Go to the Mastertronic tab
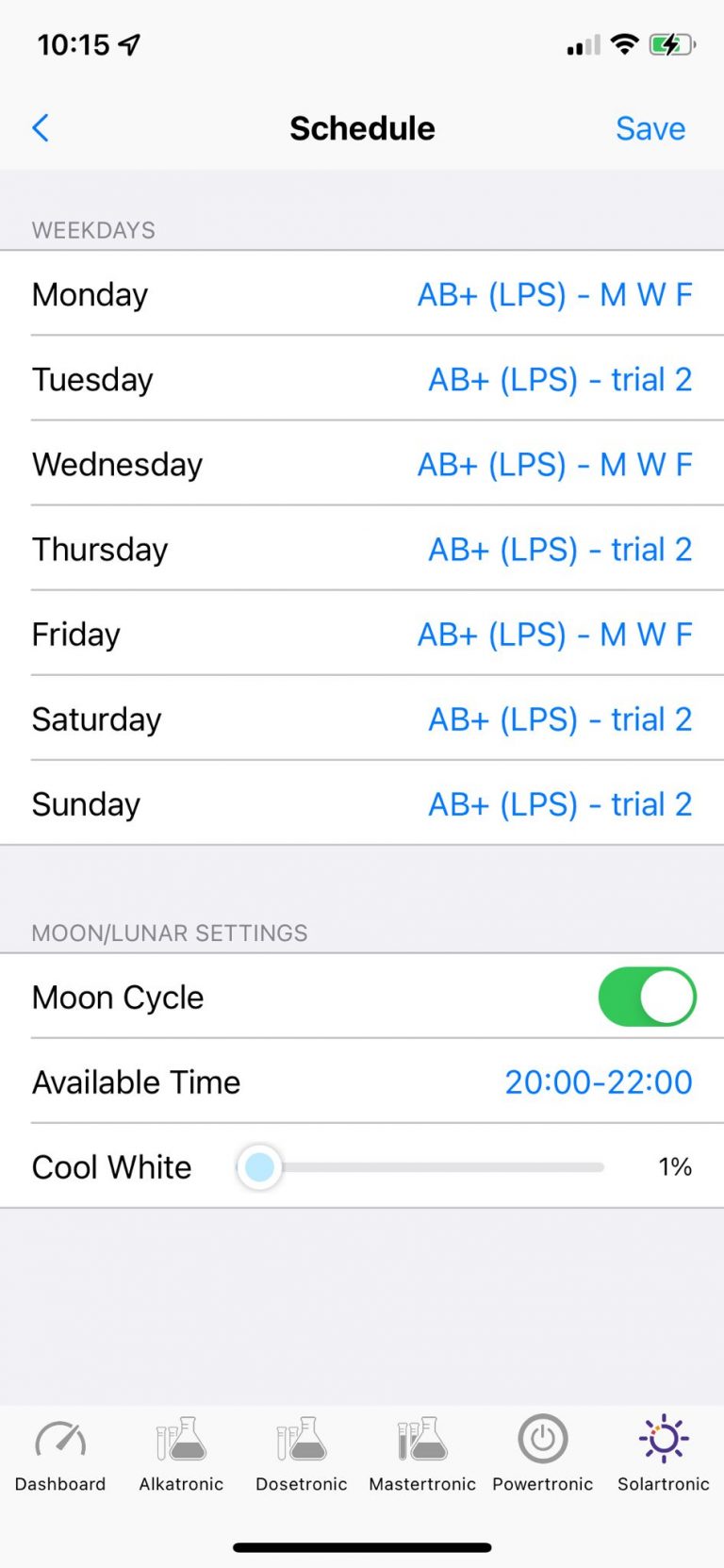This screenshot has width=724, height=1568. (422, 1455)
